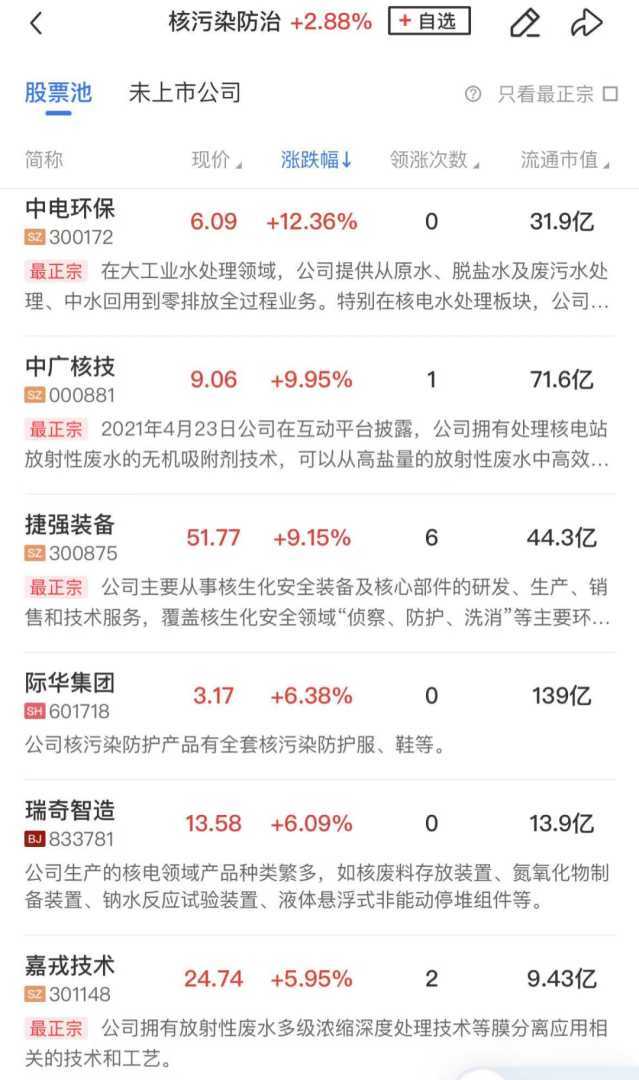639x1080 pixels.
Task: Select the 股票池 tab
Action: point(58,93)
